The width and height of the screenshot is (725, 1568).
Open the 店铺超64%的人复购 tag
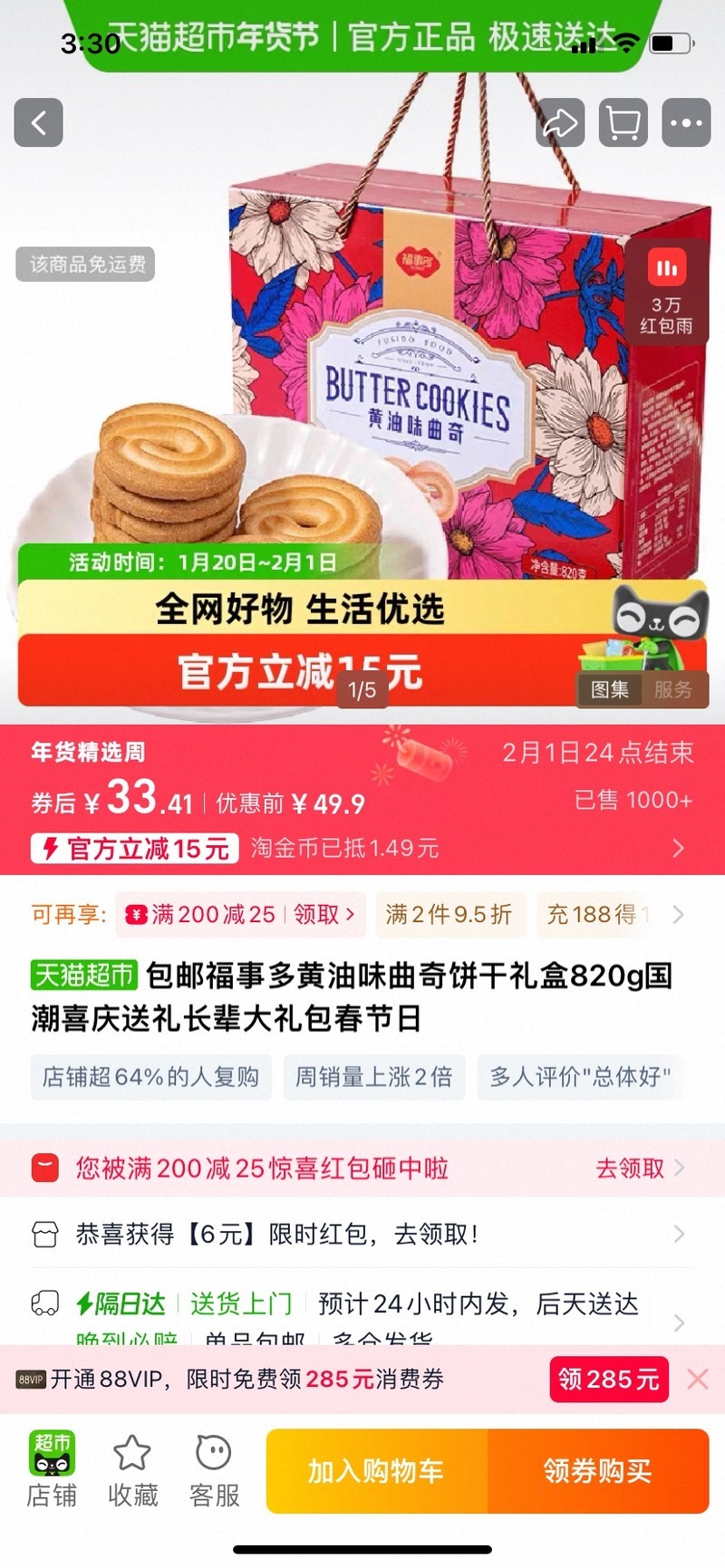point(151,1077)
